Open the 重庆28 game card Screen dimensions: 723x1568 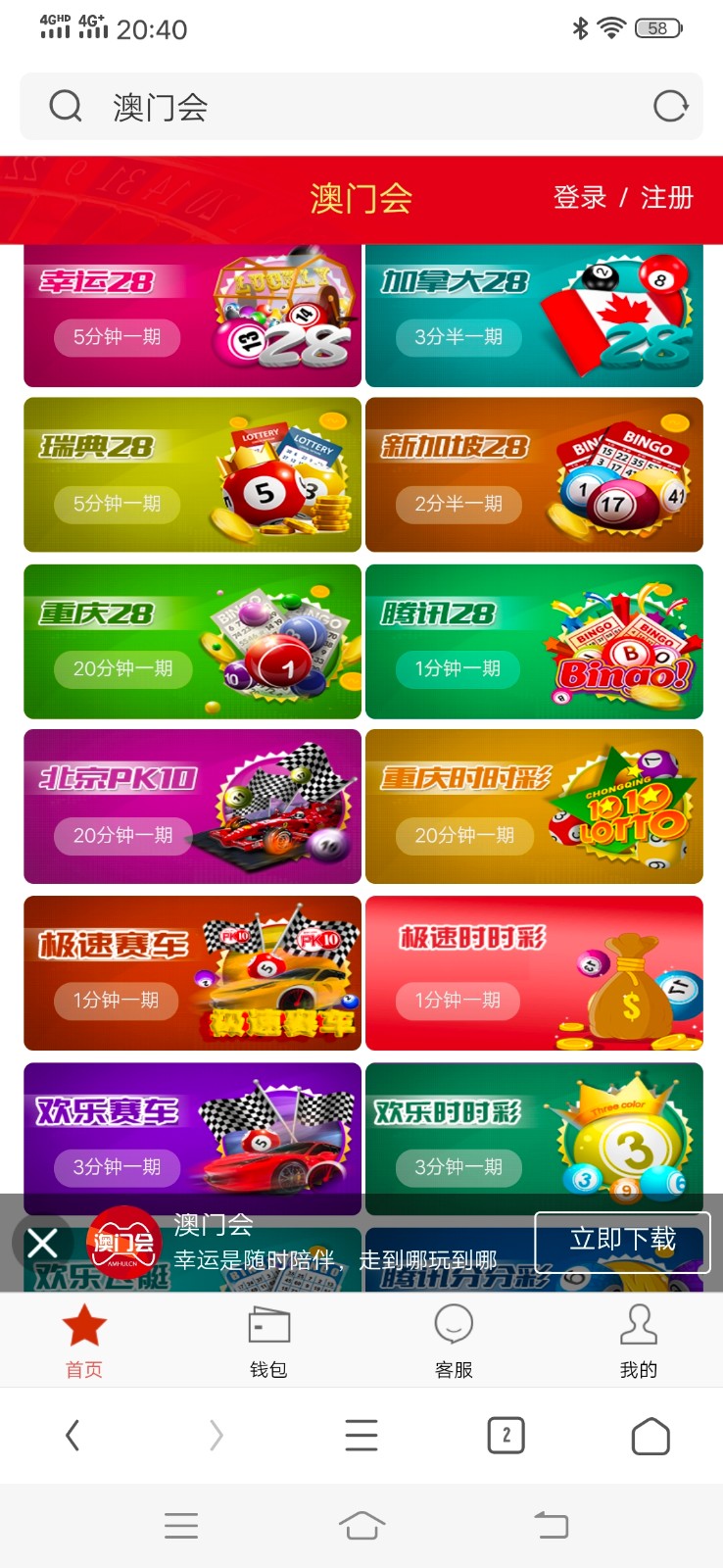click(x=192, y=641)
